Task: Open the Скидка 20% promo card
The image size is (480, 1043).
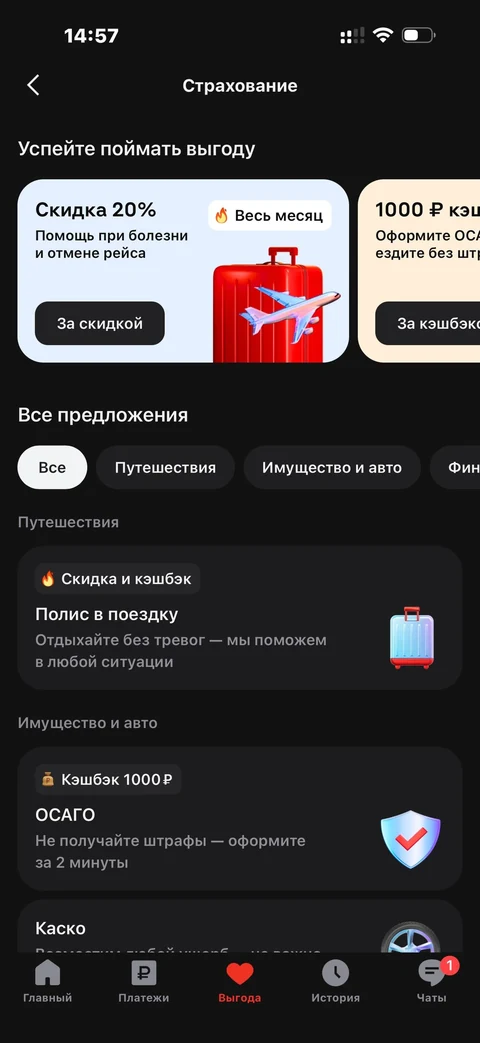Action: tap(183, 271)
